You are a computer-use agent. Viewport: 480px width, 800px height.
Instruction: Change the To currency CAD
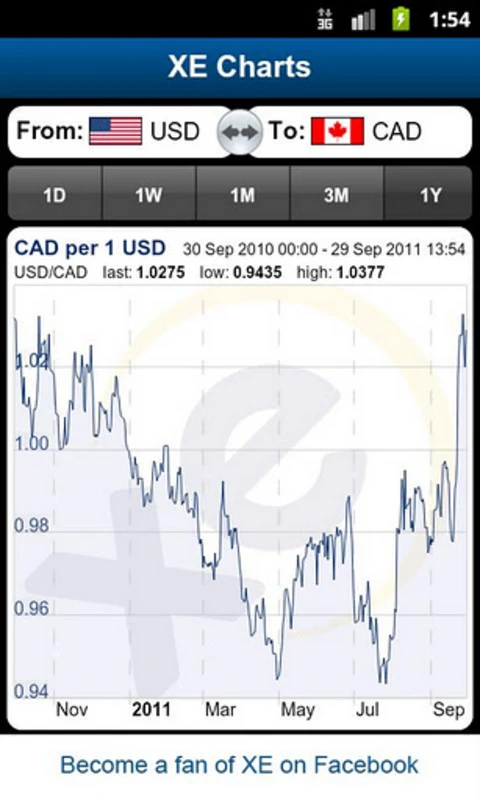363,132
